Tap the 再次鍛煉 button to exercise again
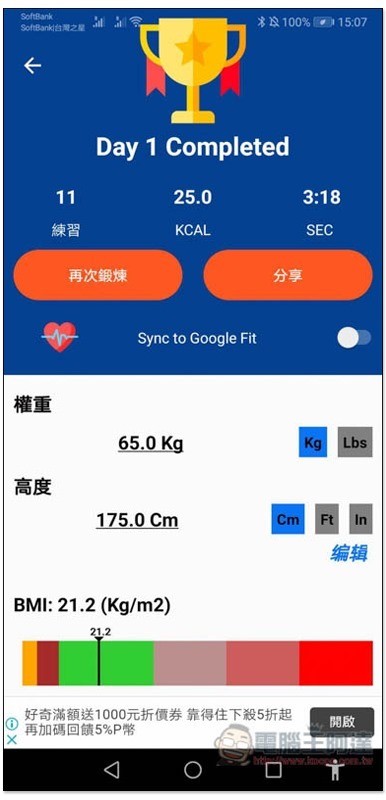Screen dimensions: 386x800 [98, 276]
